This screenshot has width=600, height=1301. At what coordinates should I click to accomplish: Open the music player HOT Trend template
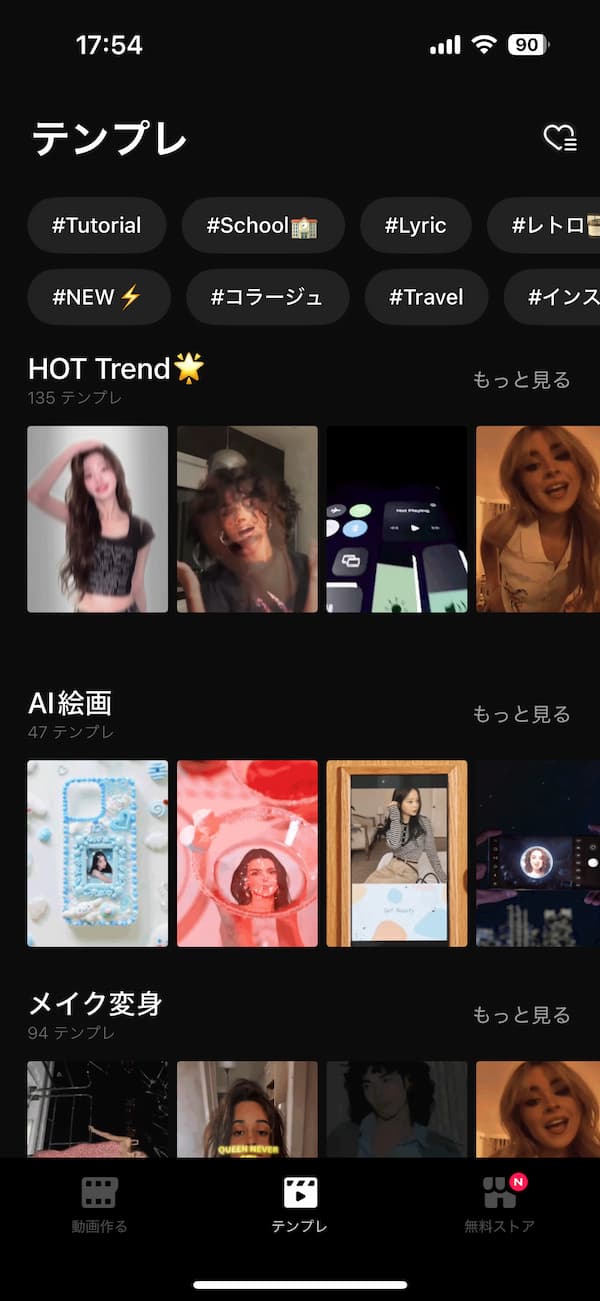coord(397,519)
